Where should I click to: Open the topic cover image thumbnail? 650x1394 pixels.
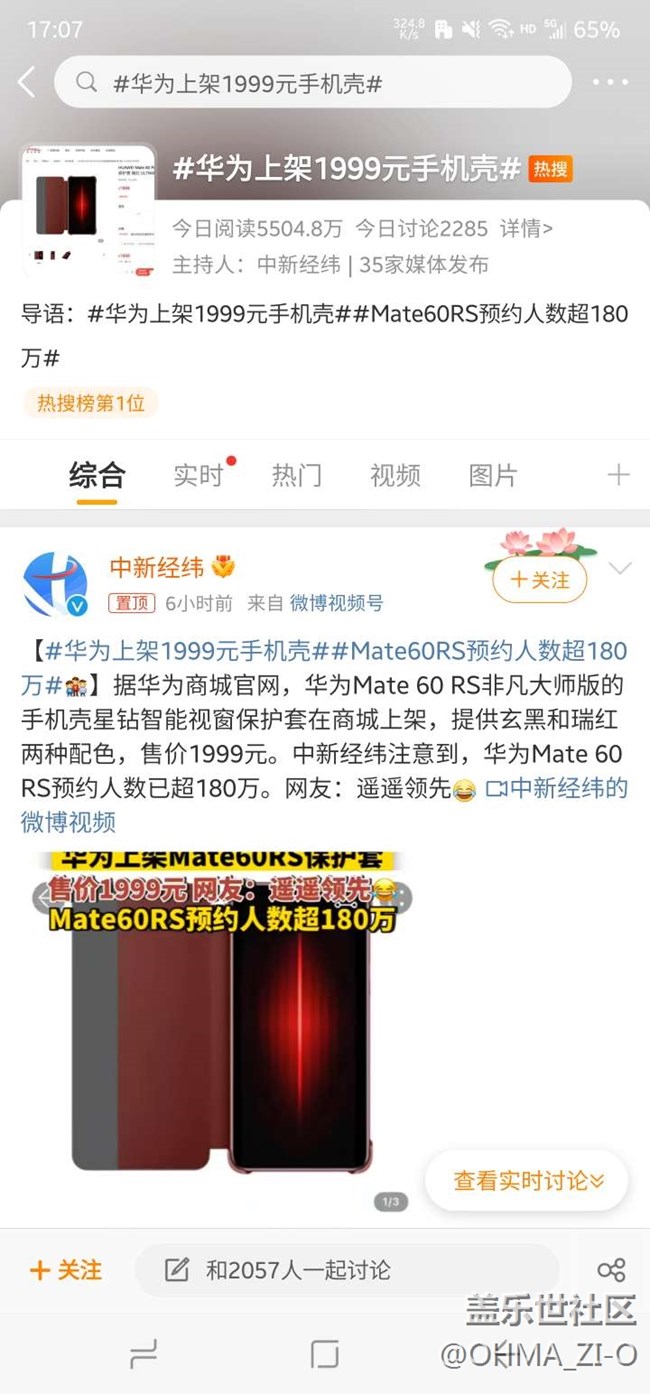pos(89,210)
